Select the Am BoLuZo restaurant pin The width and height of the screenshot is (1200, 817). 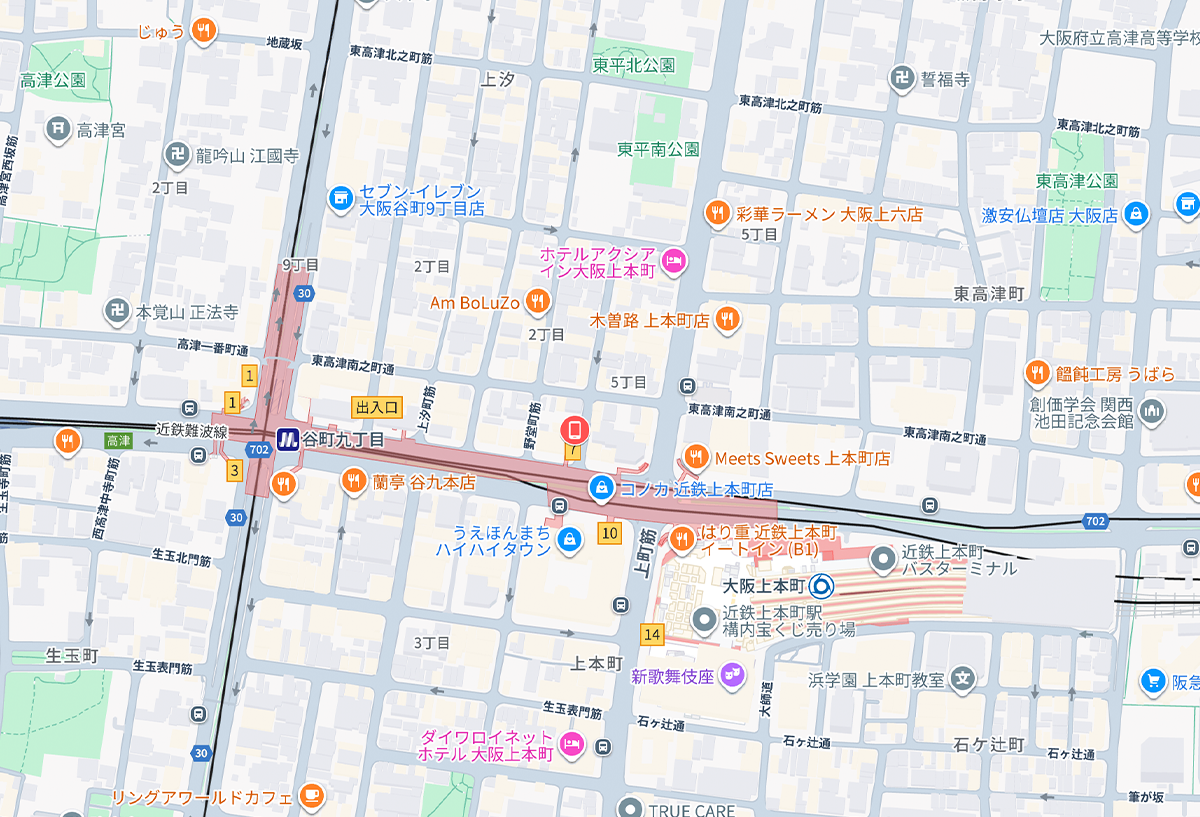point(538,301)
